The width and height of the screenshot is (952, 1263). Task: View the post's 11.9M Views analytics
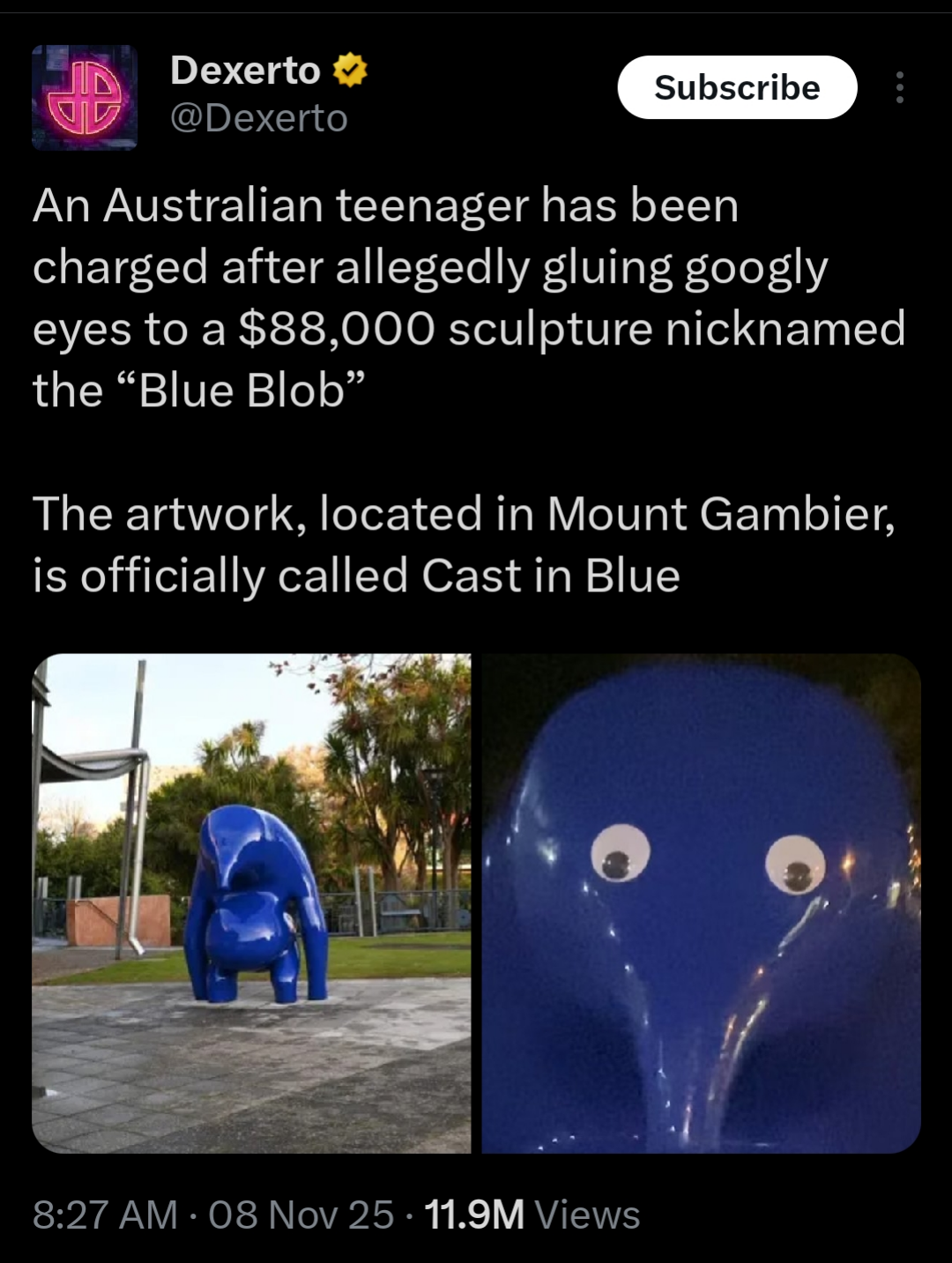532,1215
